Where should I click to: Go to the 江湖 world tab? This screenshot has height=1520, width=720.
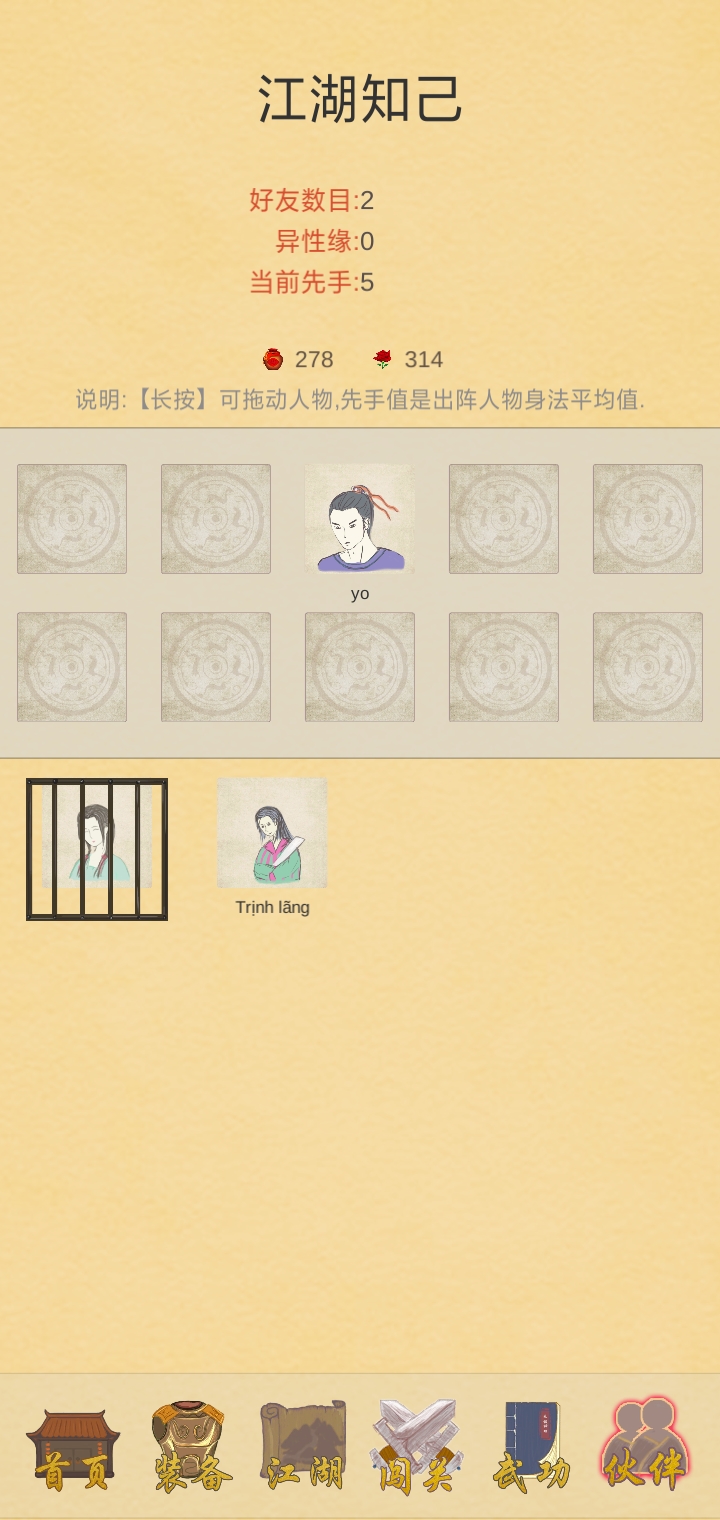304,1448
